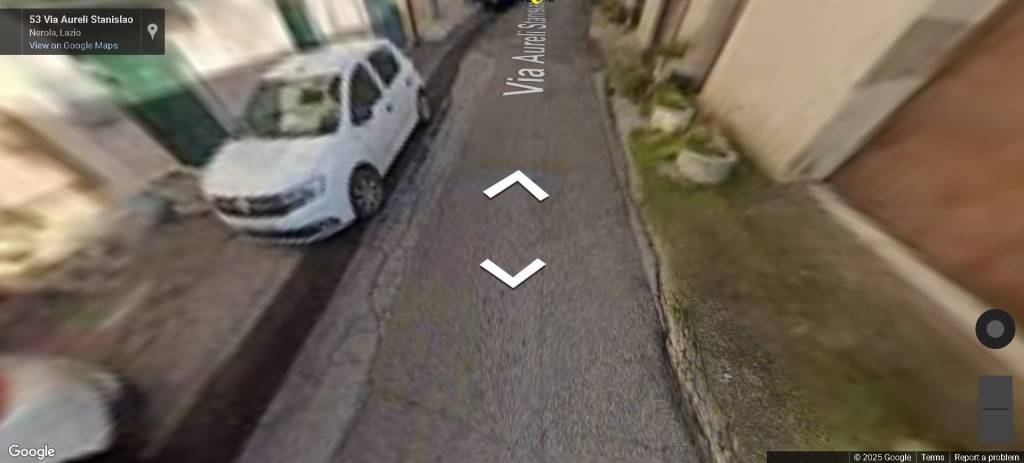The height and width of the screenshot is (463, 1024).
Task: Open the Terms link
Action: (x=932, y=457)
